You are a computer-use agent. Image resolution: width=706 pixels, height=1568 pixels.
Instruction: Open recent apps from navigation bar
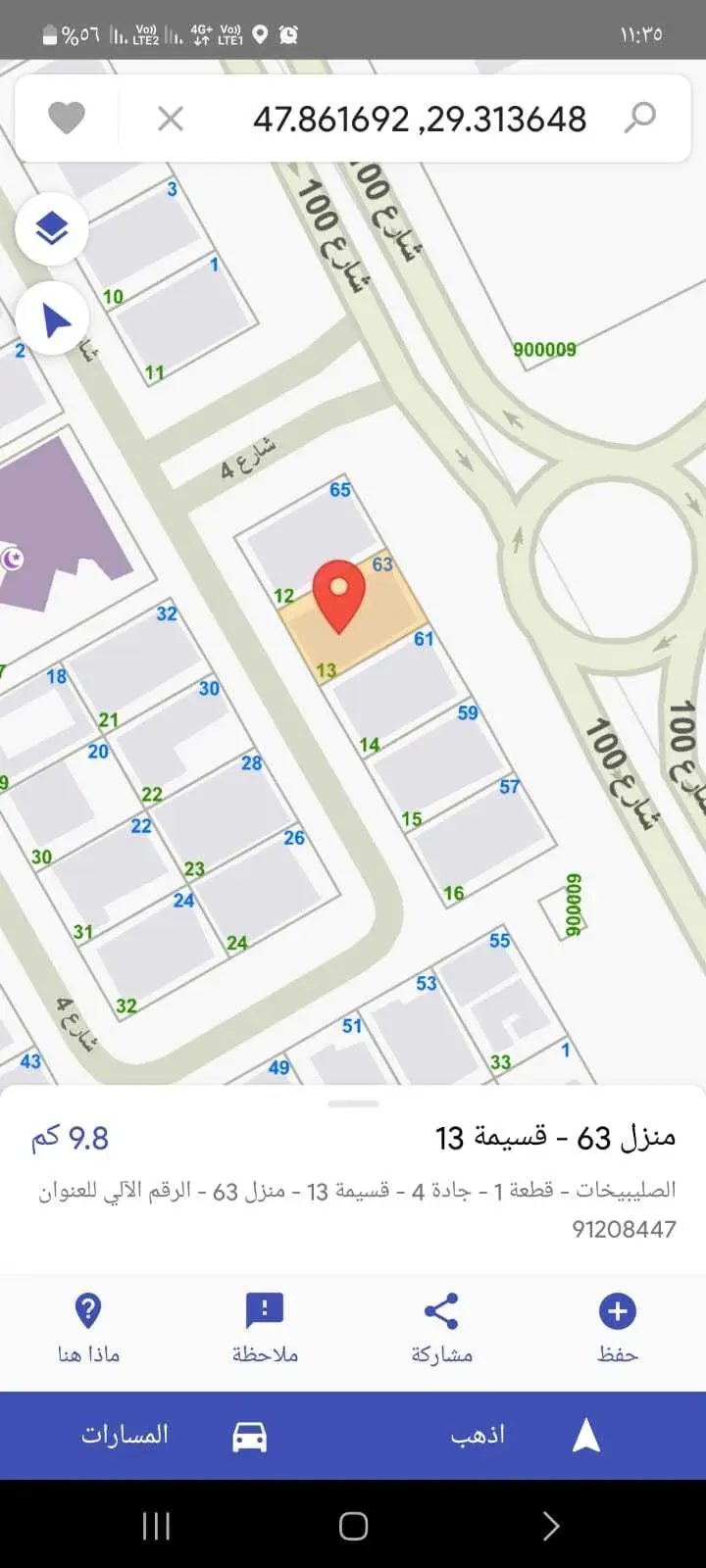(x=157, y=1526)
